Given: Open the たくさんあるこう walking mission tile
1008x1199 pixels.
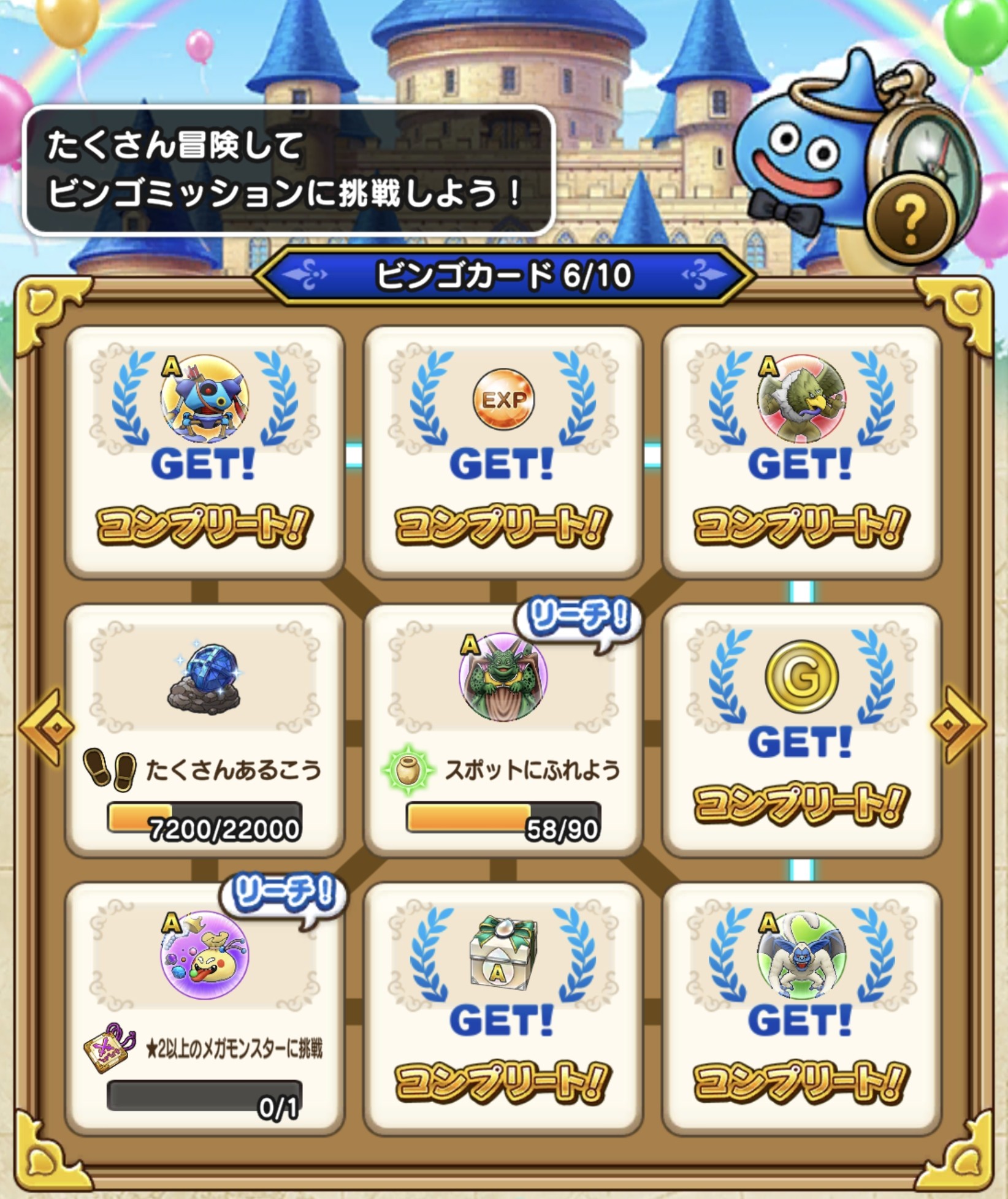Looking at the screenshot, I should click(x=204, y=729).
